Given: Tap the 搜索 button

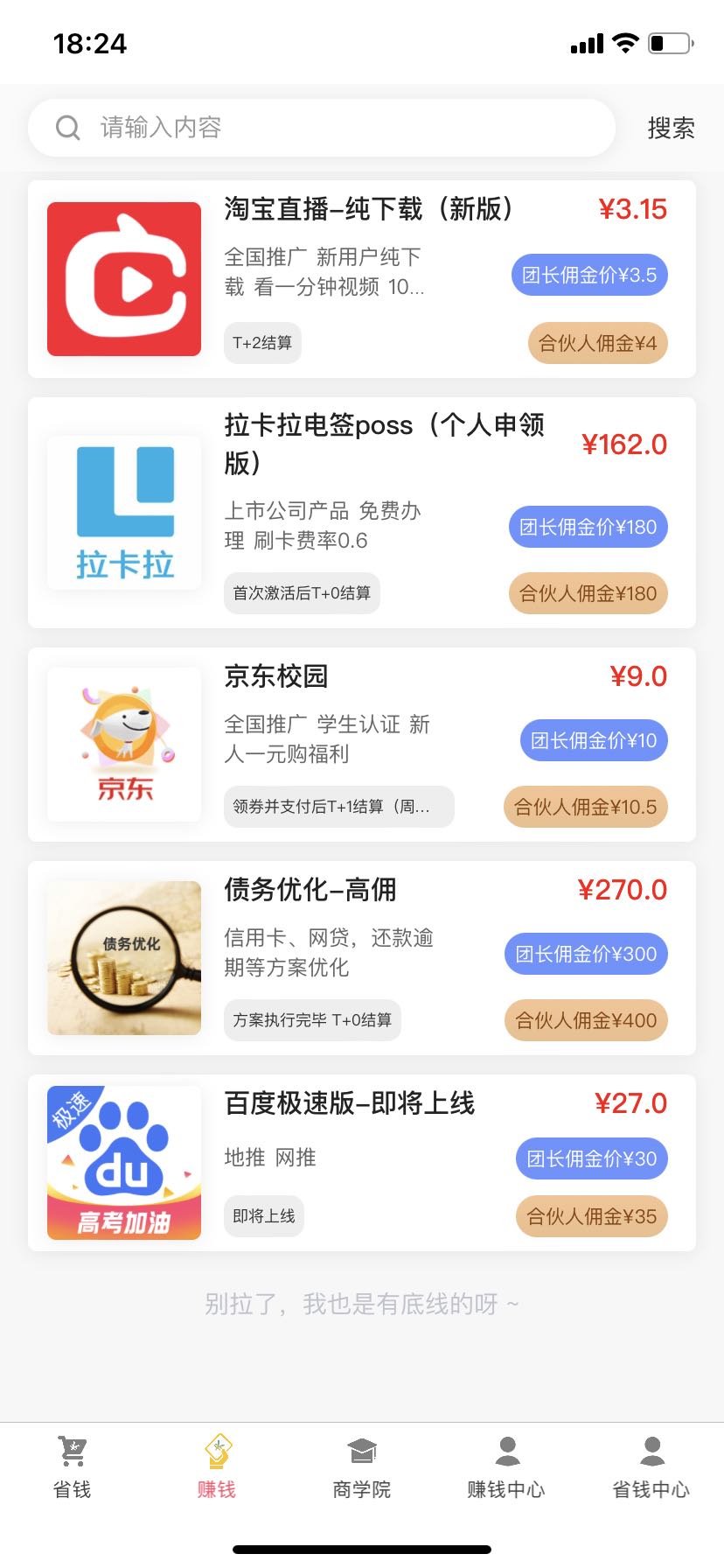Looking at the screenshot, I should pyautogui.click(x=671, y=129).
